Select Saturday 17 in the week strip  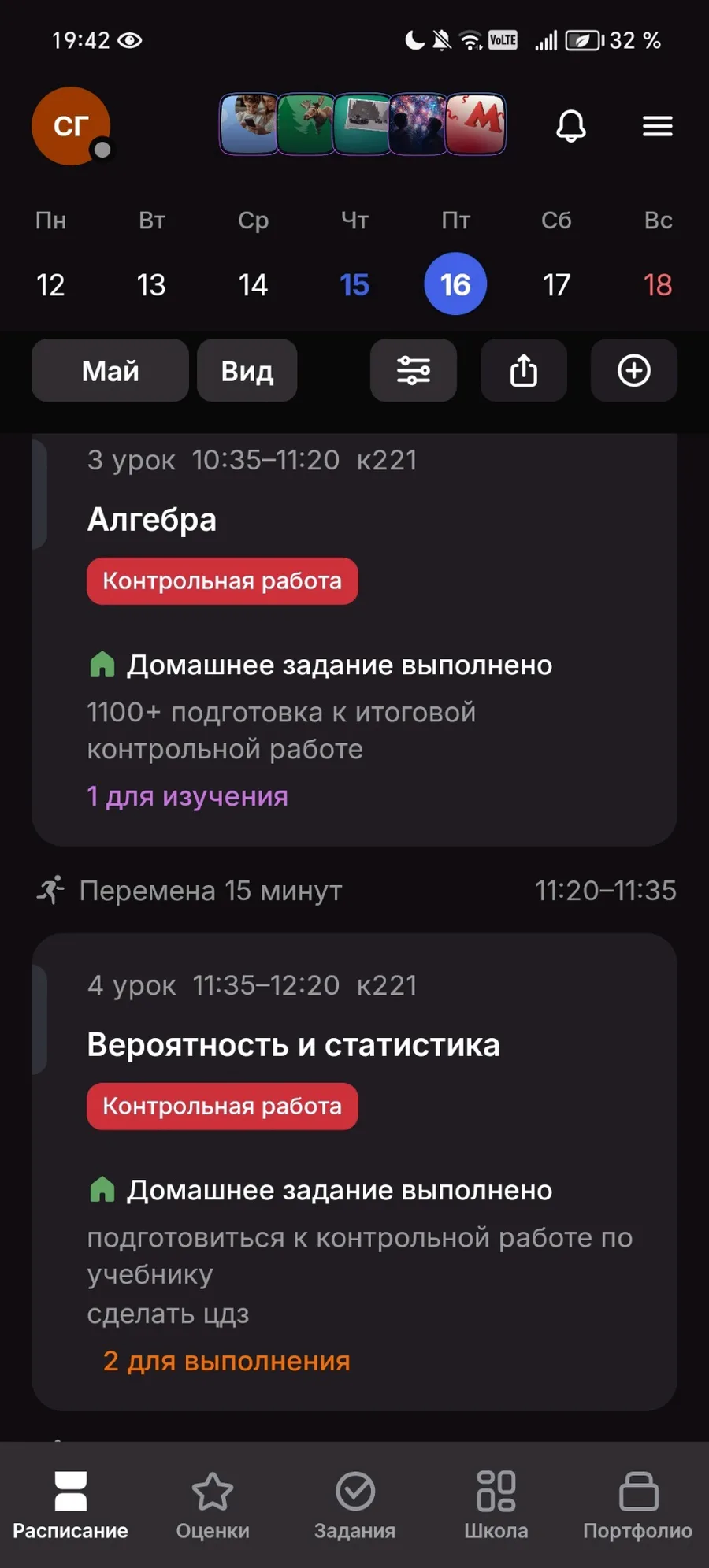coord(557,284)
